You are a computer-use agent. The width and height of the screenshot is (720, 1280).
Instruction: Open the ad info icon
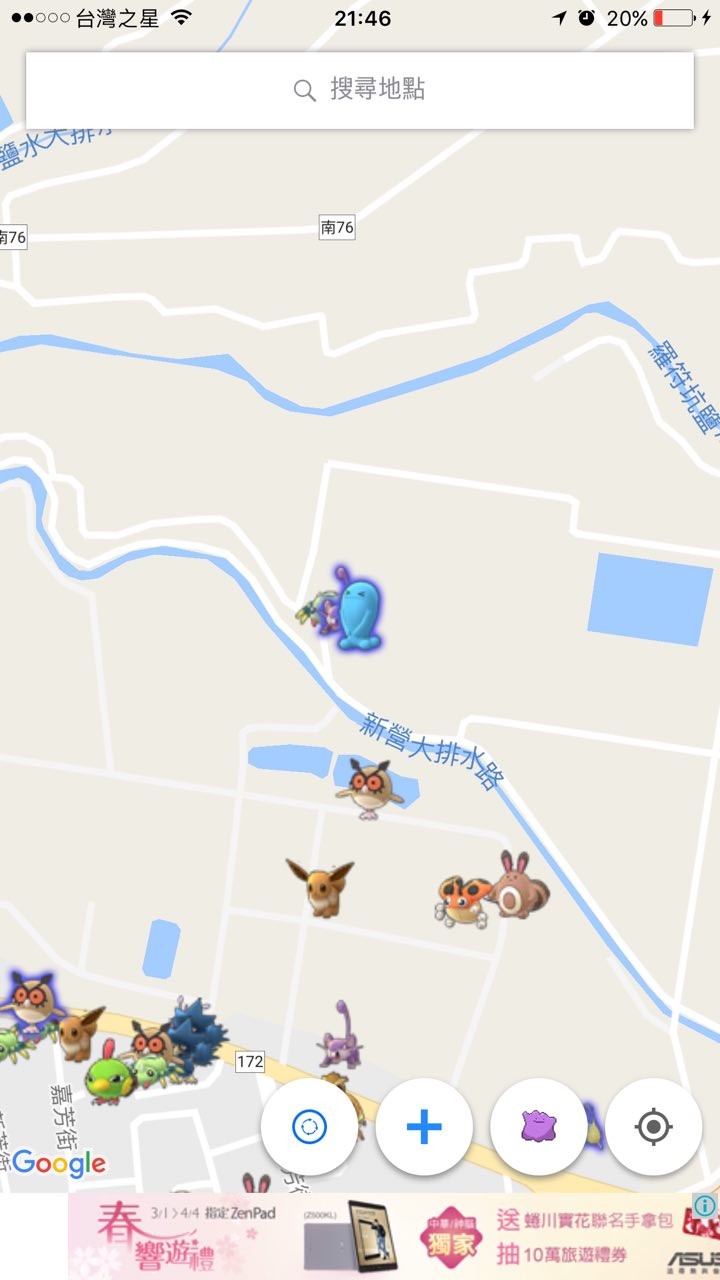[704, 1205]
